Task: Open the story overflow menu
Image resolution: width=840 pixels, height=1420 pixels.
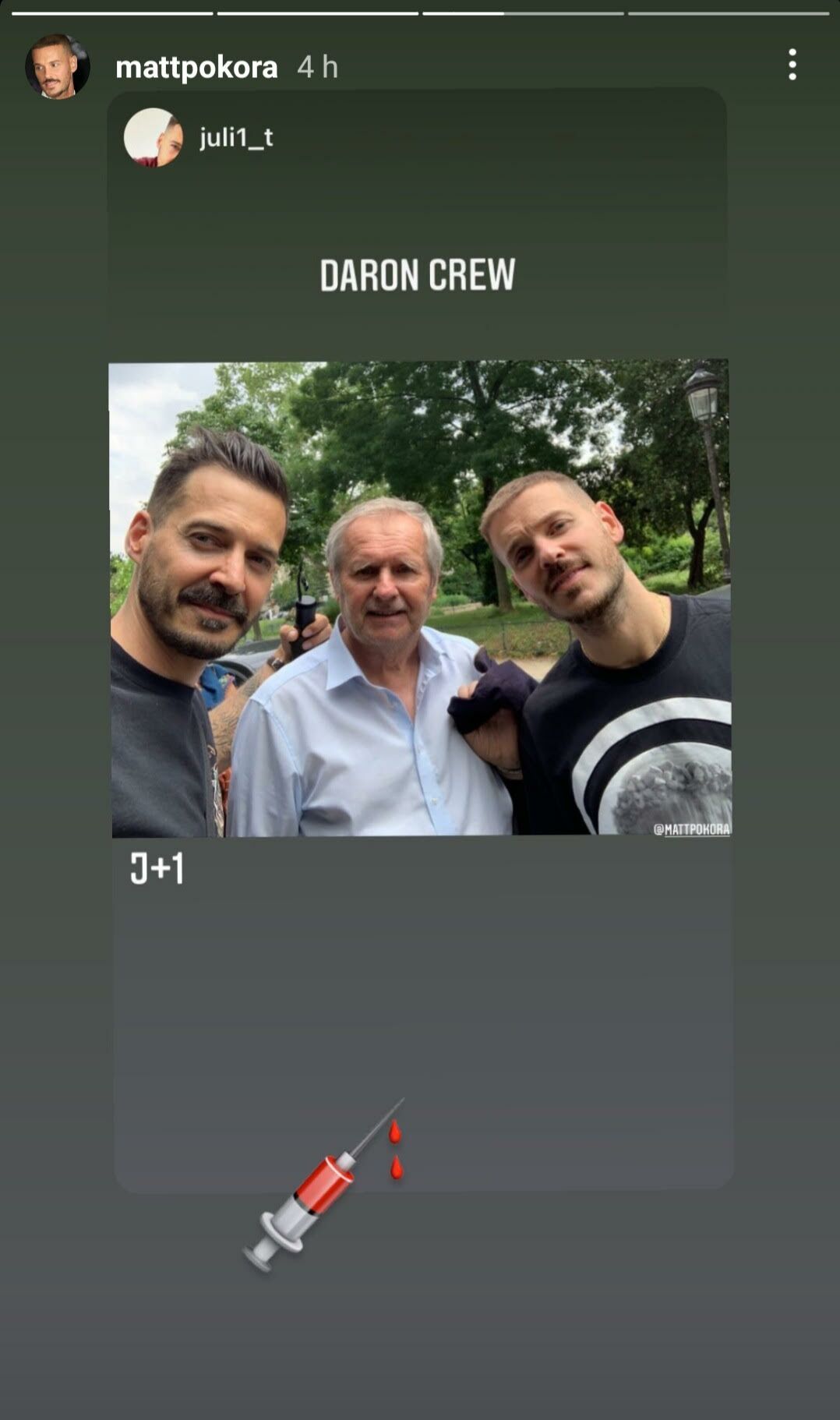Action: 792,65
